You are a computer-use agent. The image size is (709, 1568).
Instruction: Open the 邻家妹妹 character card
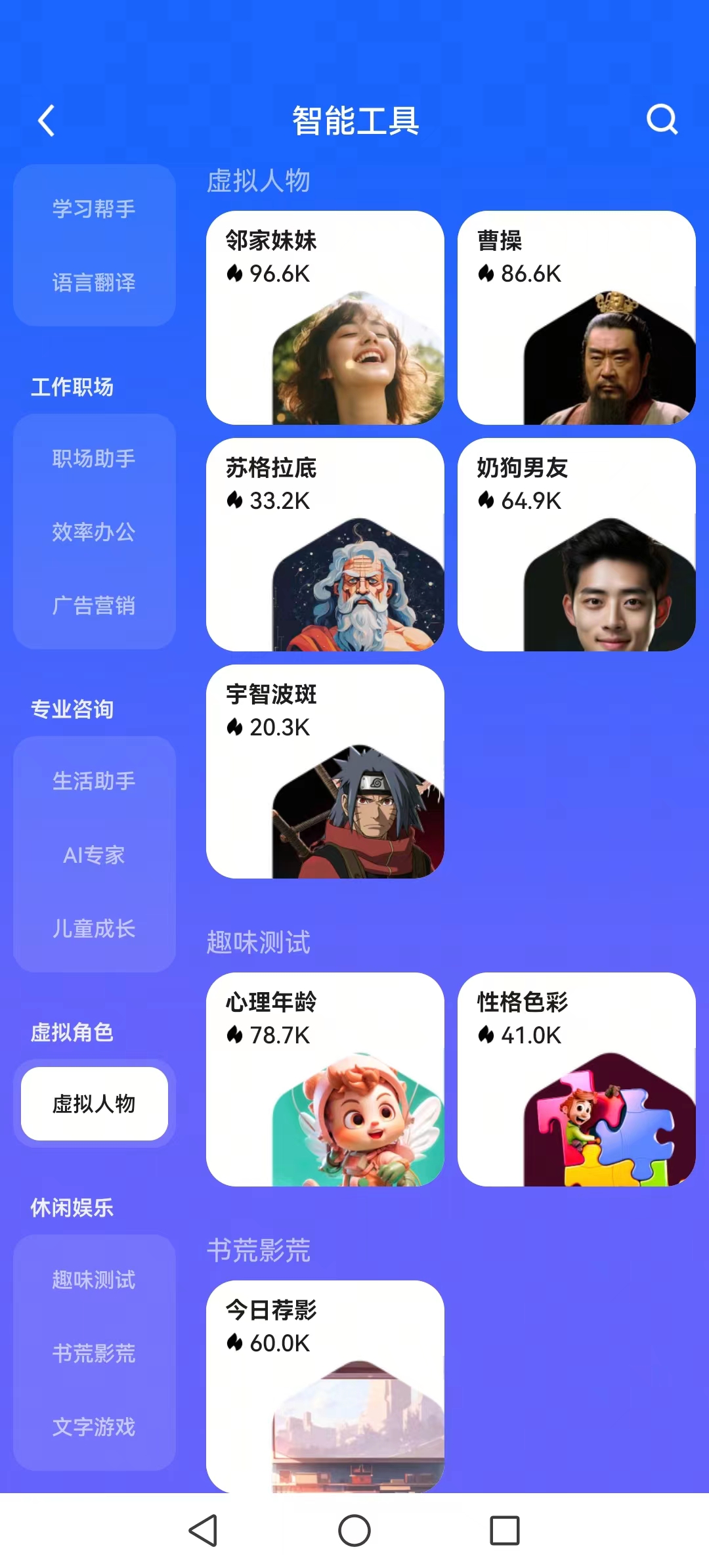tap(325, 318)
